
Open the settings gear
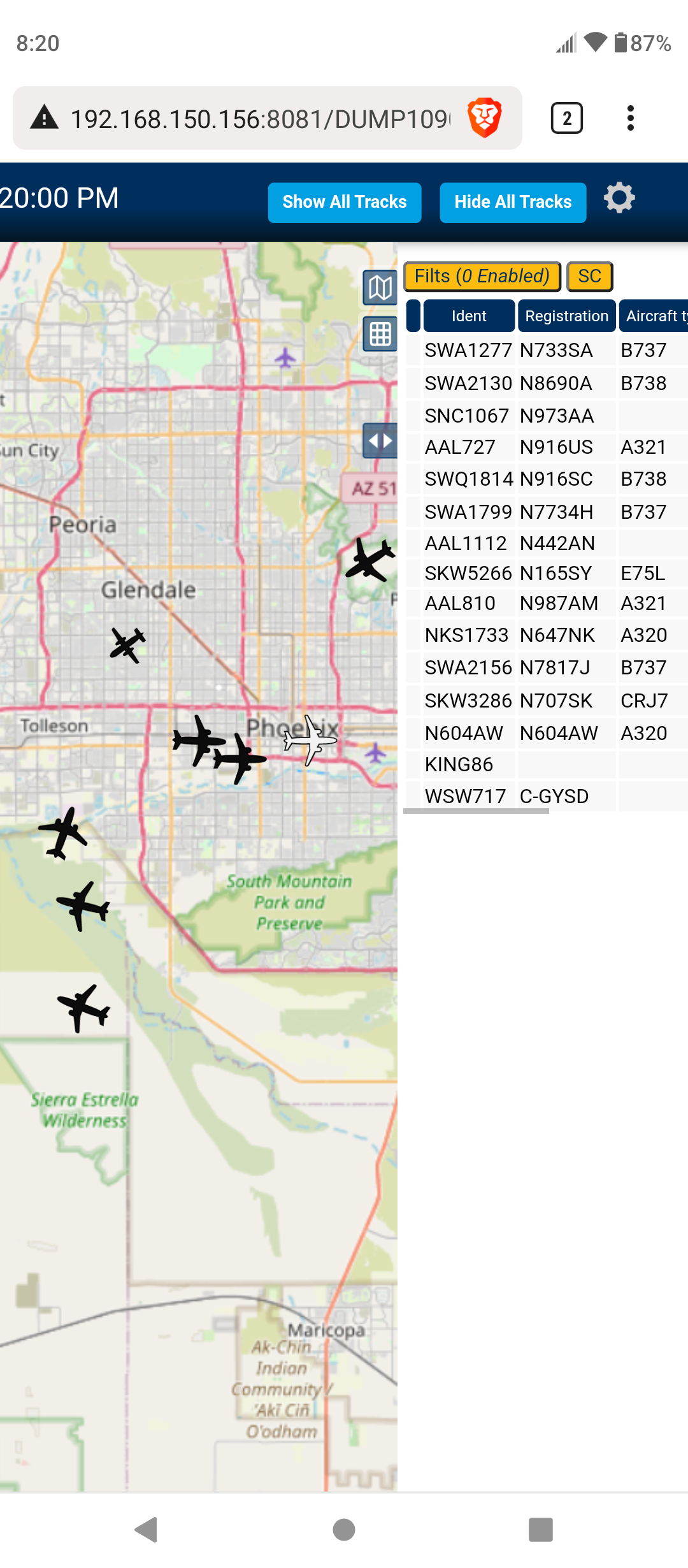[619, 198]
